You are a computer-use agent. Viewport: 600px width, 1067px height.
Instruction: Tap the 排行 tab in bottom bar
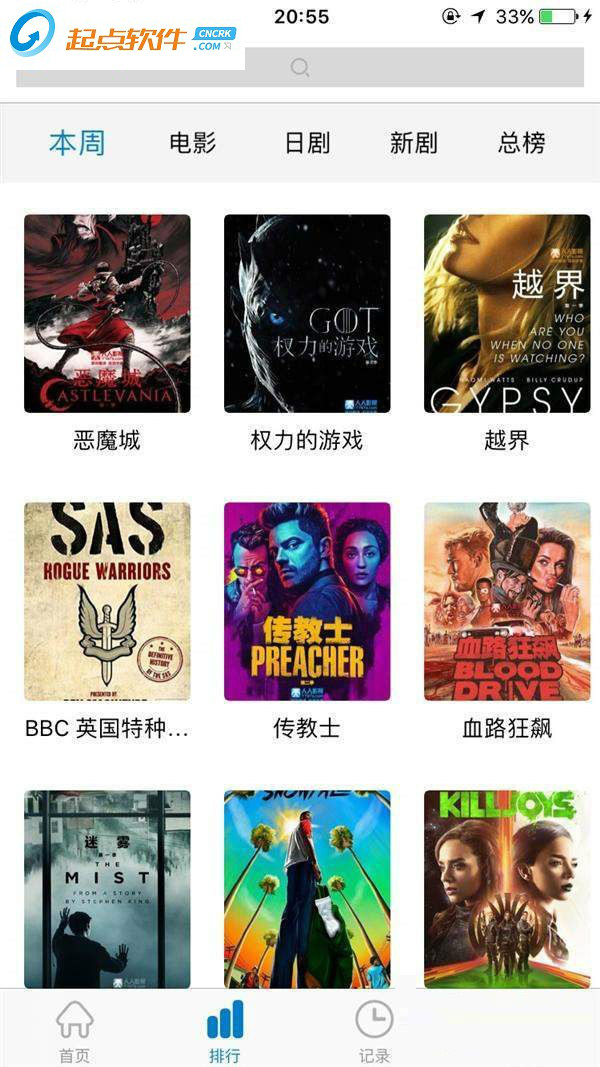(x=225, y=1030)
